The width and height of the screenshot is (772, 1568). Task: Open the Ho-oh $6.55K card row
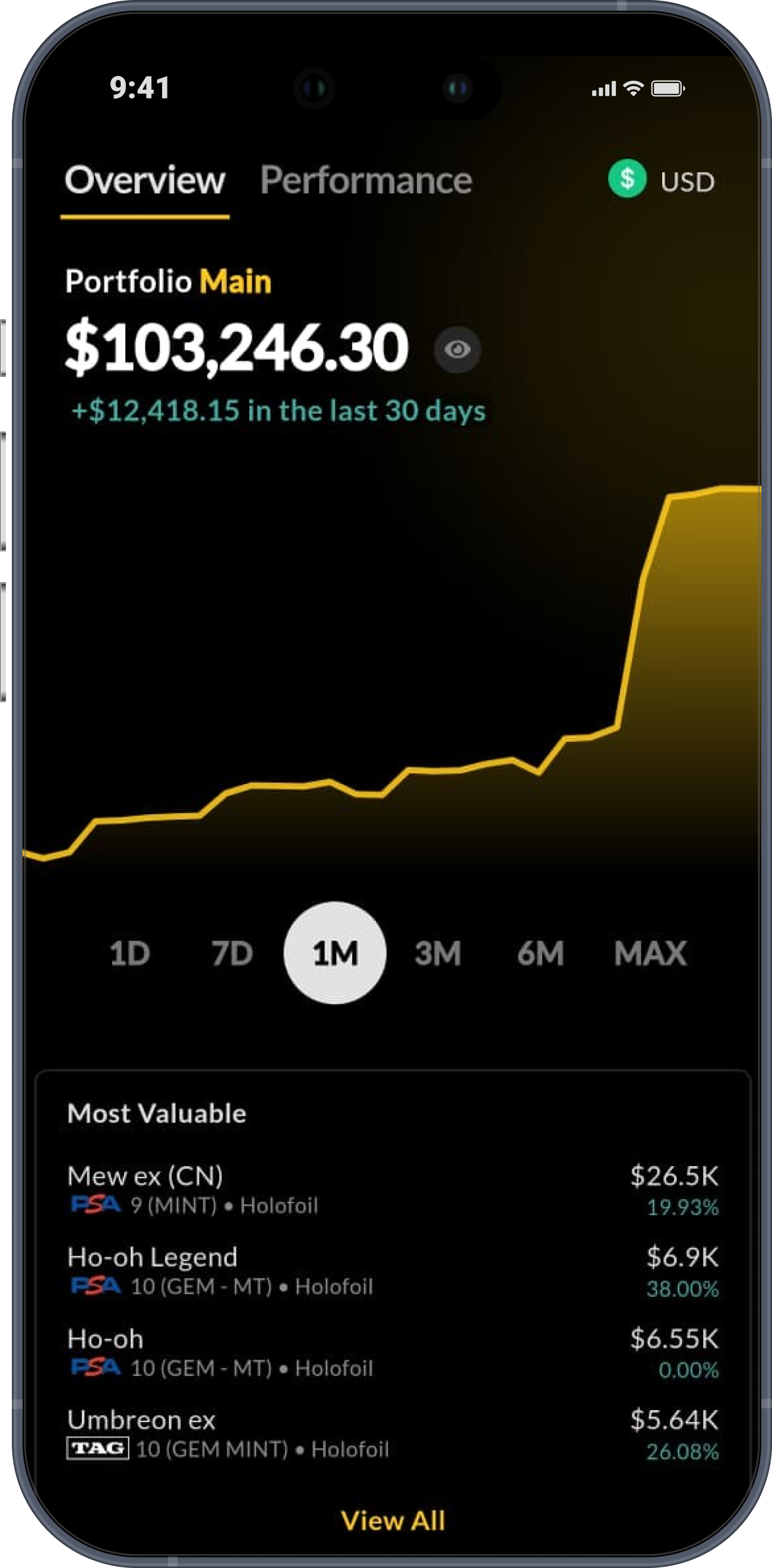pos(393,1354)
